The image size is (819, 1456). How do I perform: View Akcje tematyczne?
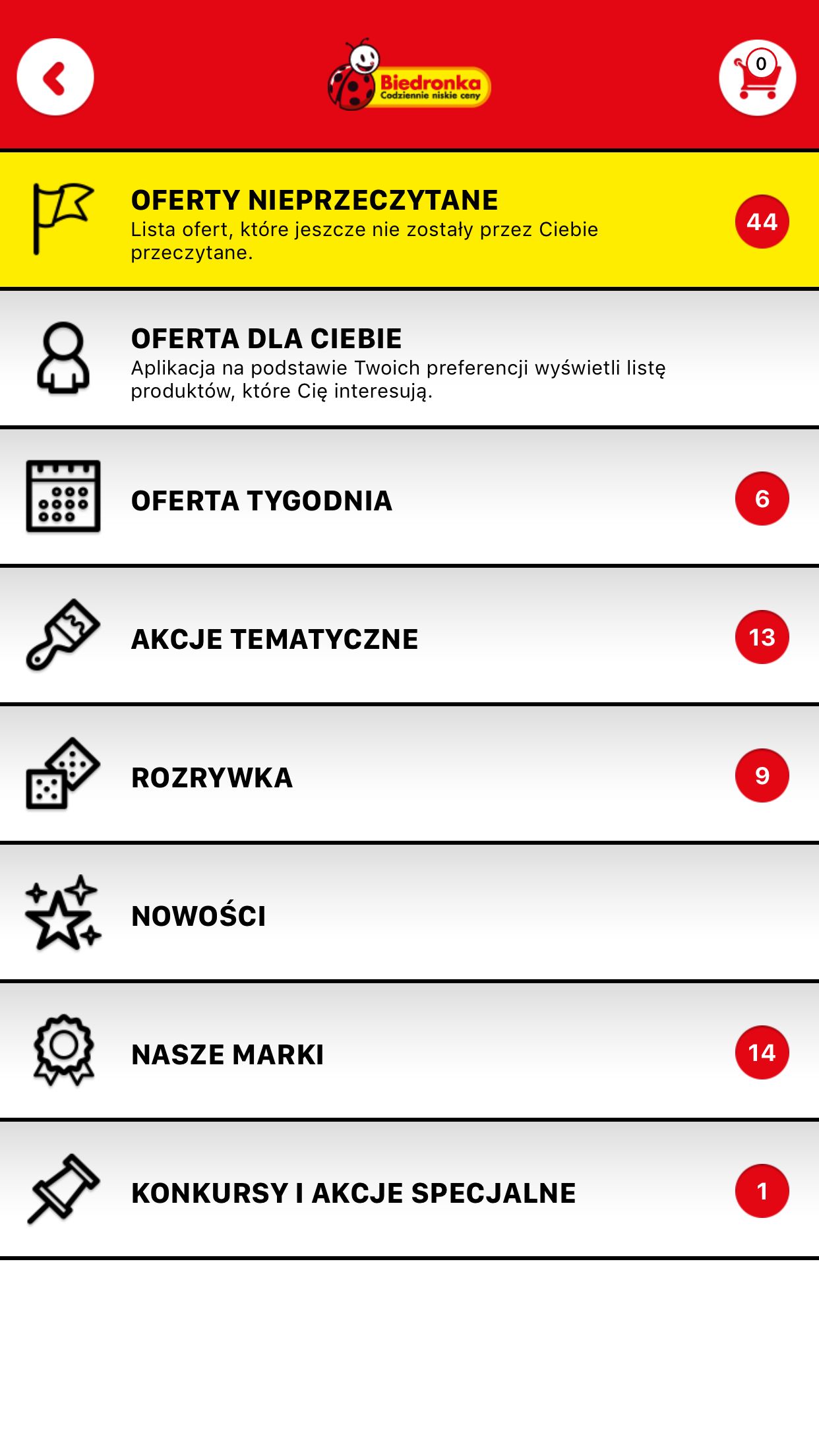(x=409, y=636)
